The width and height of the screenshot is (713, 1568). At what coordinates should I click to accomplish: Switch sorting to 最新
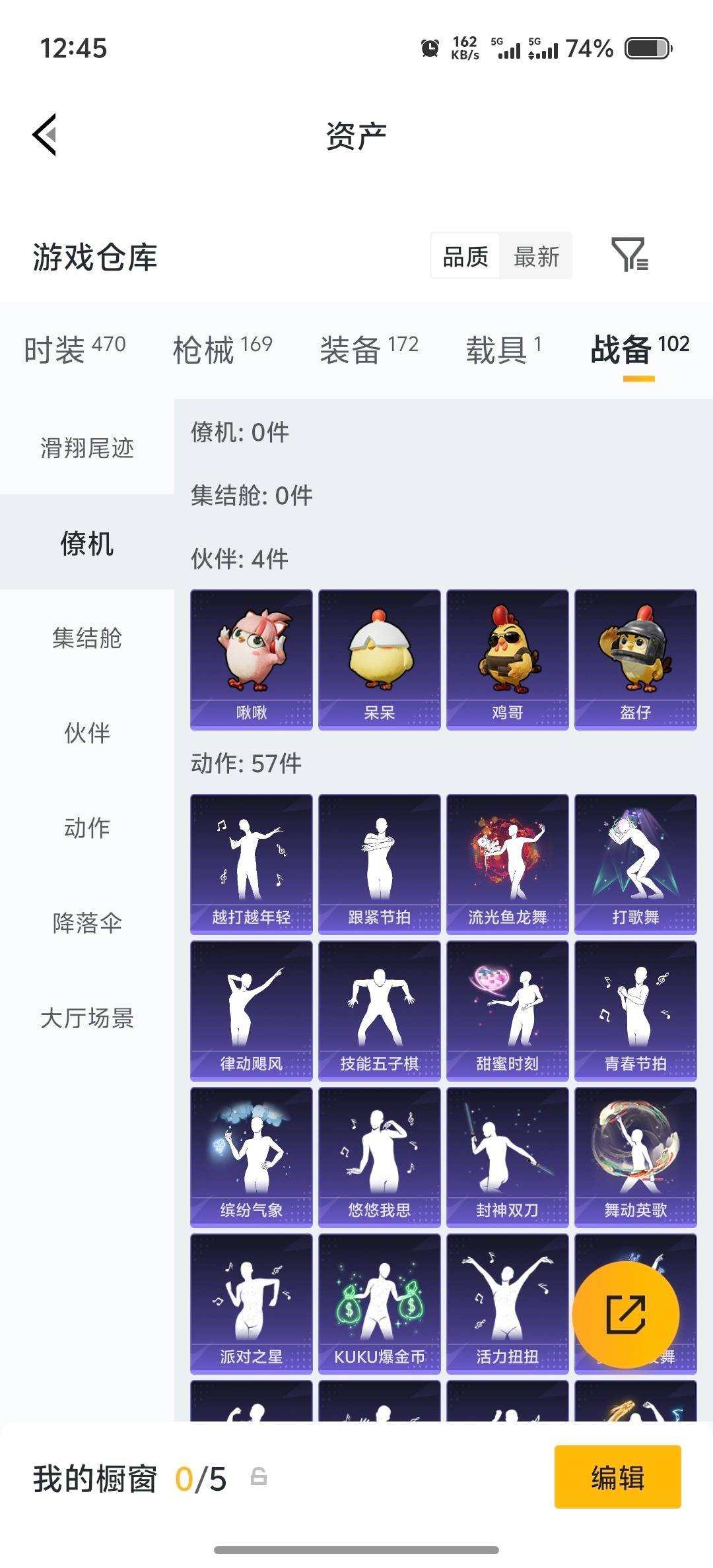click(x=536, y=257)
